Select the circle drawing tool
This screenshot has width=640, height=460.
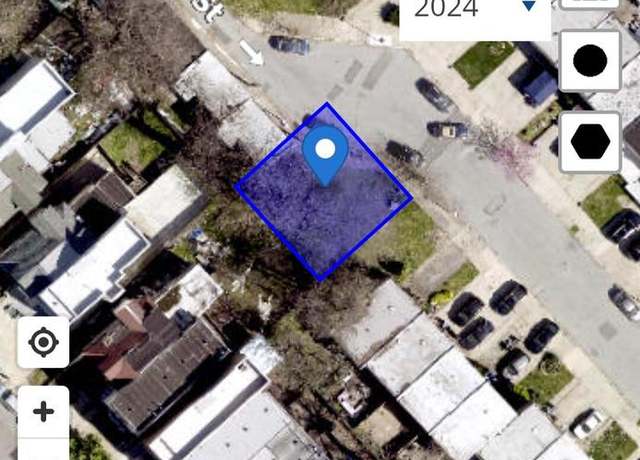click(590, 61)
